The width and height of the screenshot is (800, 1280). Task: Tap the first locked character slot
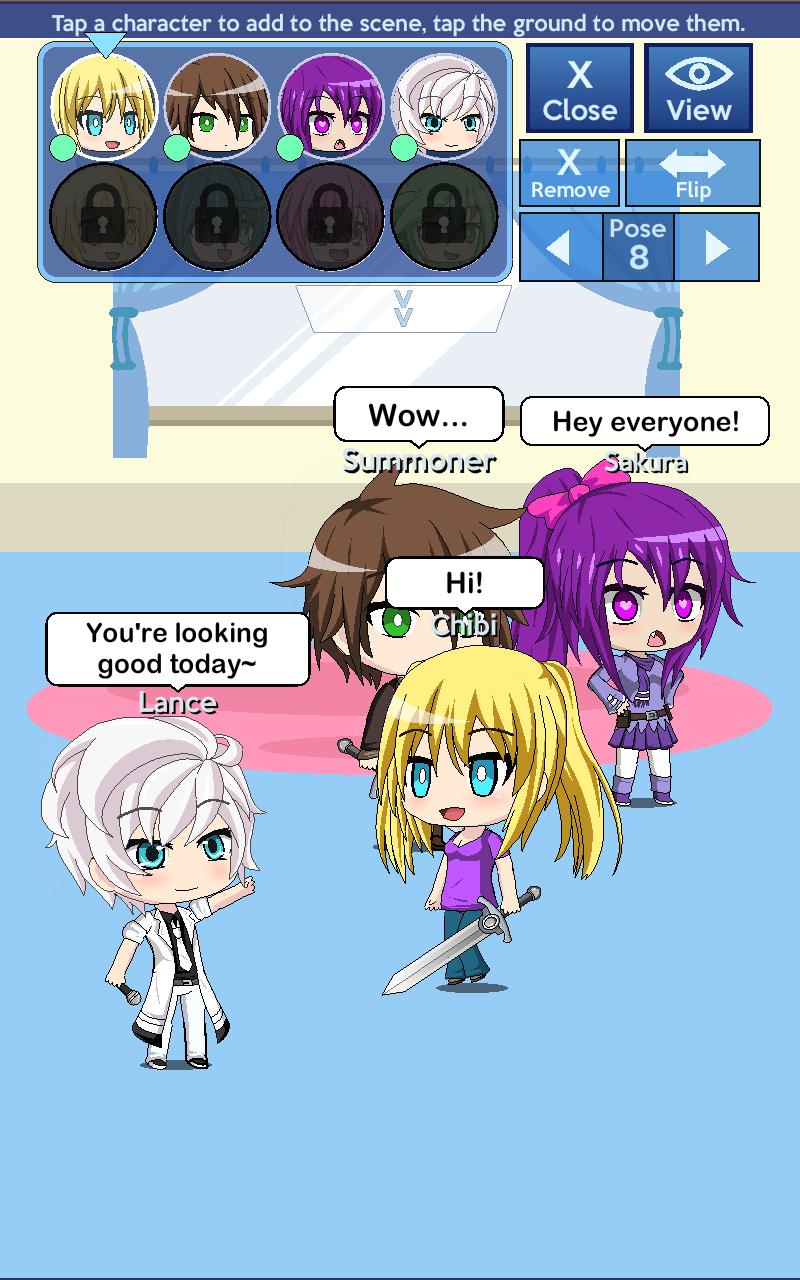coord(104,218)
